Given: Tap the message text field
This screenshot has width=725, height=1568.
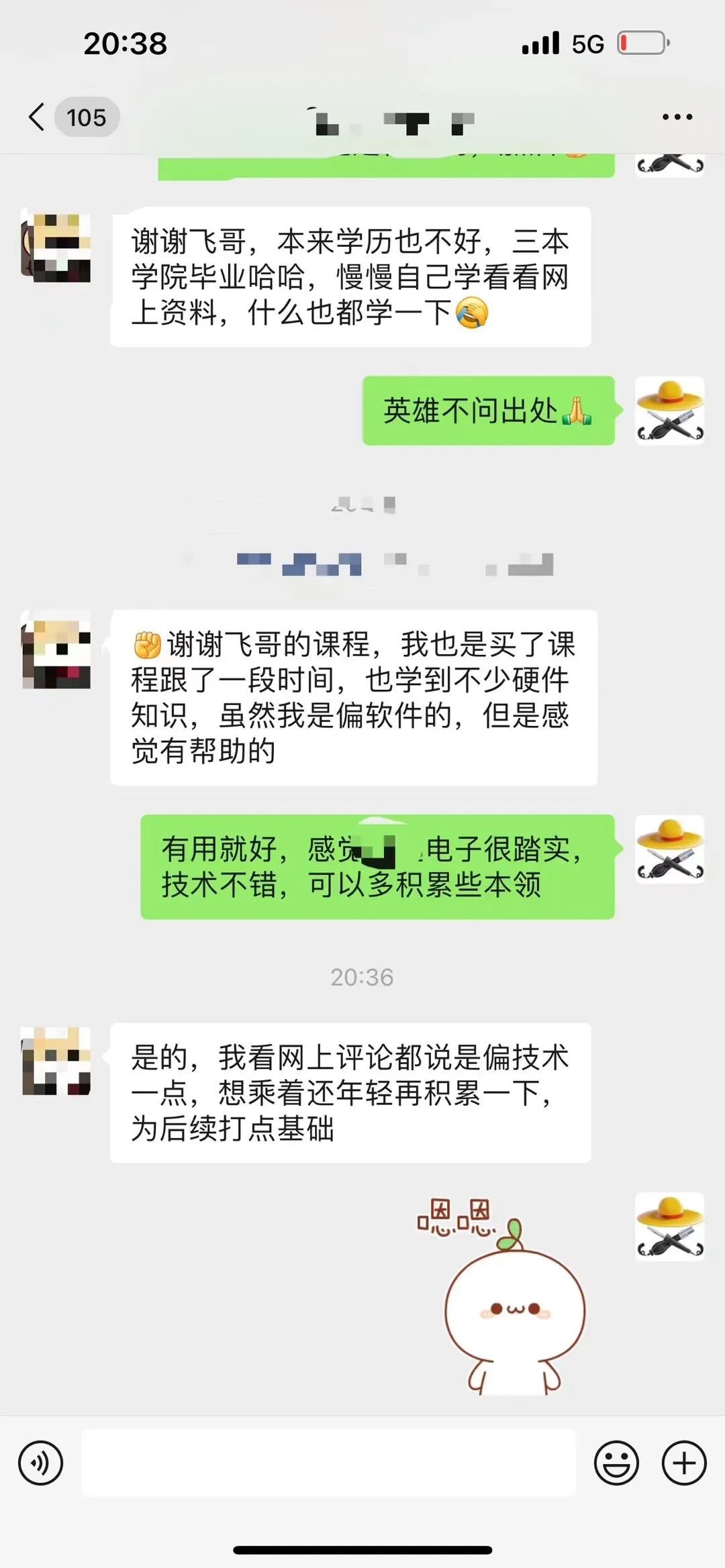Looking at the screenshot, I should (x=329, y=1463).
